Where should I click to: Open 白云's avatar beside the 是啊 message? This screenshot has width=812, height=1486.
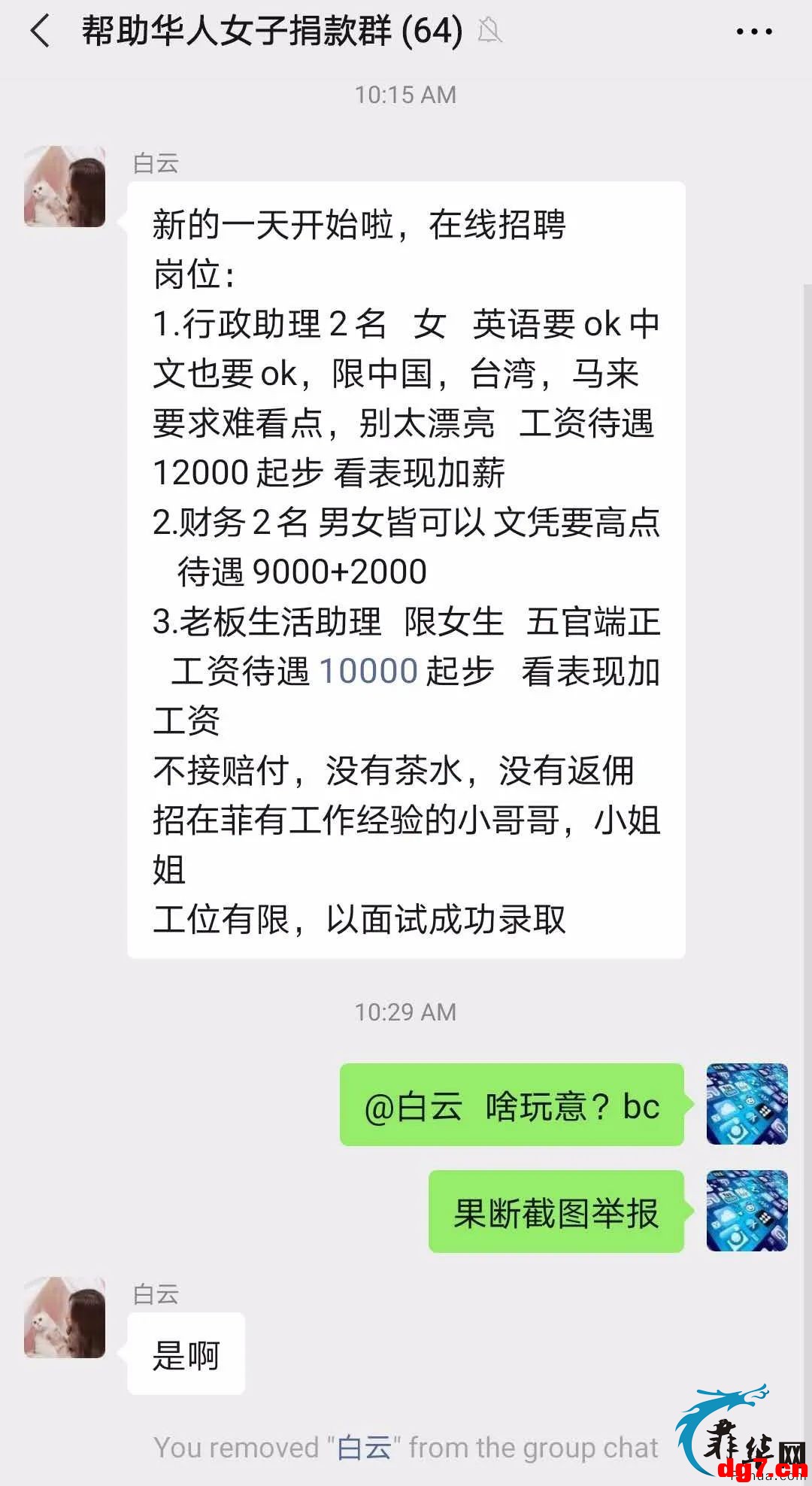(x=65, y=1317)
